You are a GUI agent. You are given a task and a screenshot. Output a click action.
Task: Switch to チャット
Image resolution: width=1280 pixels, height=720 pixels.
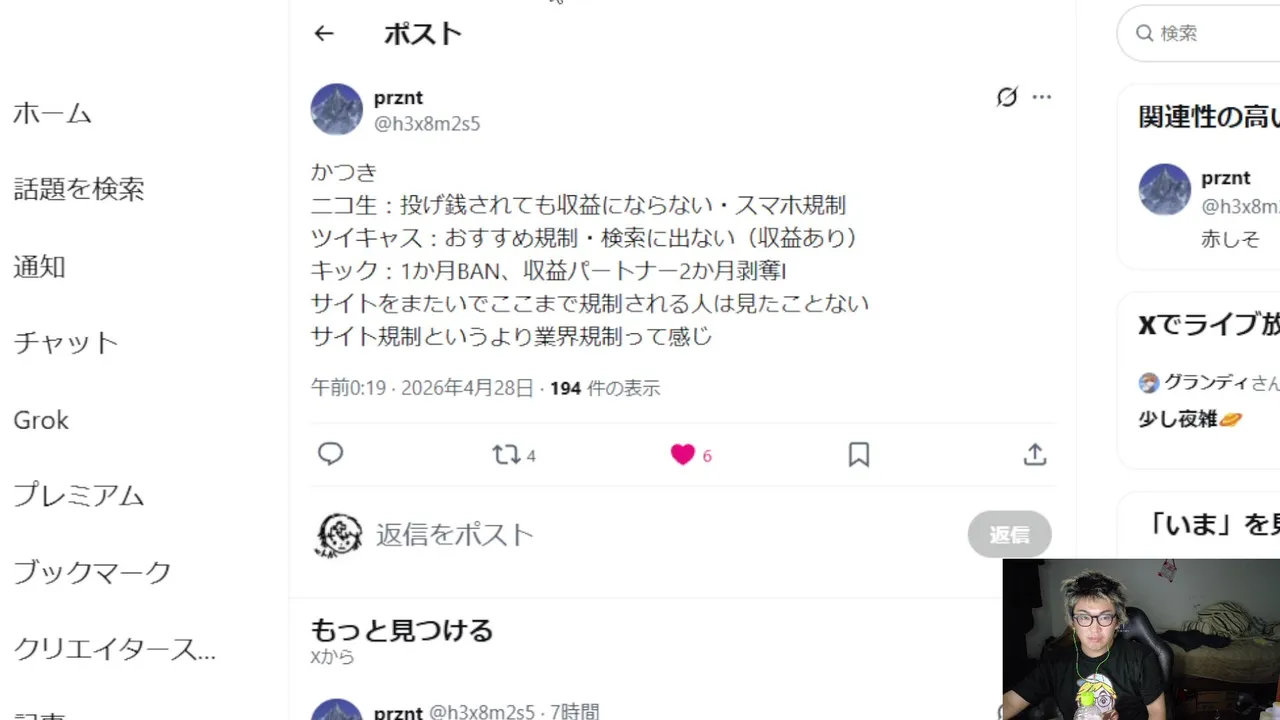[66, 343]
